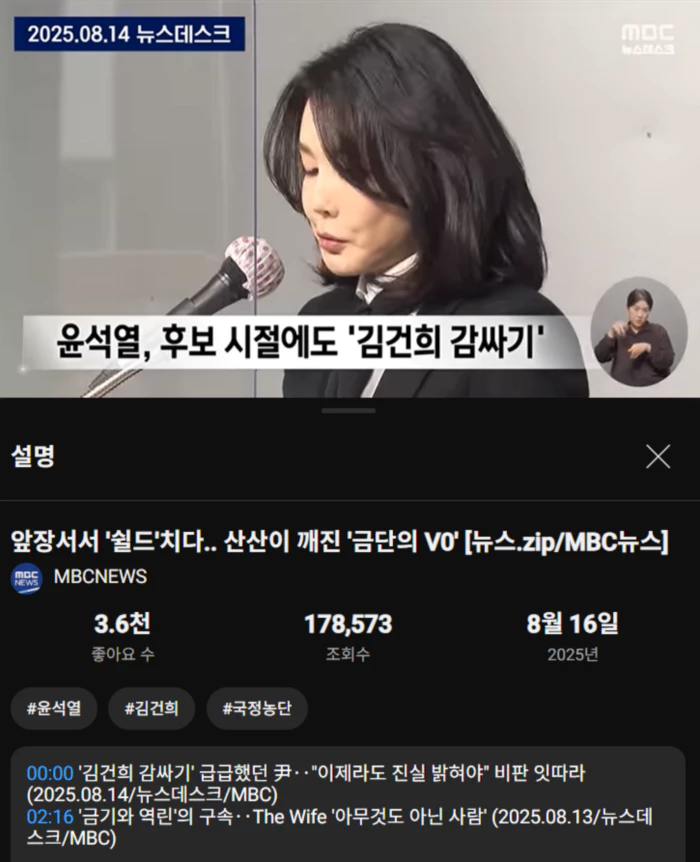
Task: Close the 설명 description panel
Action: 658,457
